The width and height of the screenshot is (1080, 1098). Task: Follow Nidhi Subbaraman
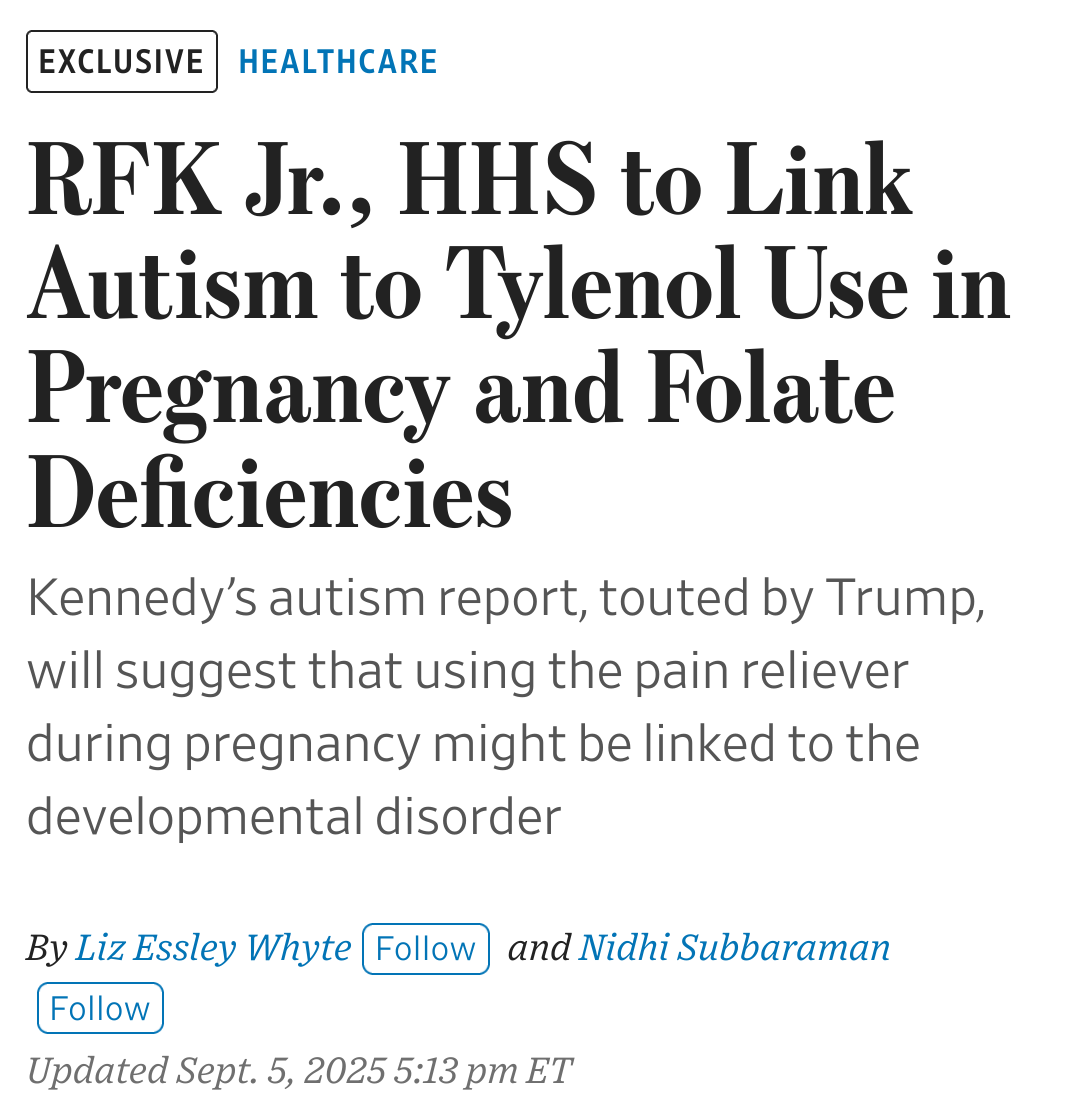[x=100, y=1008]
